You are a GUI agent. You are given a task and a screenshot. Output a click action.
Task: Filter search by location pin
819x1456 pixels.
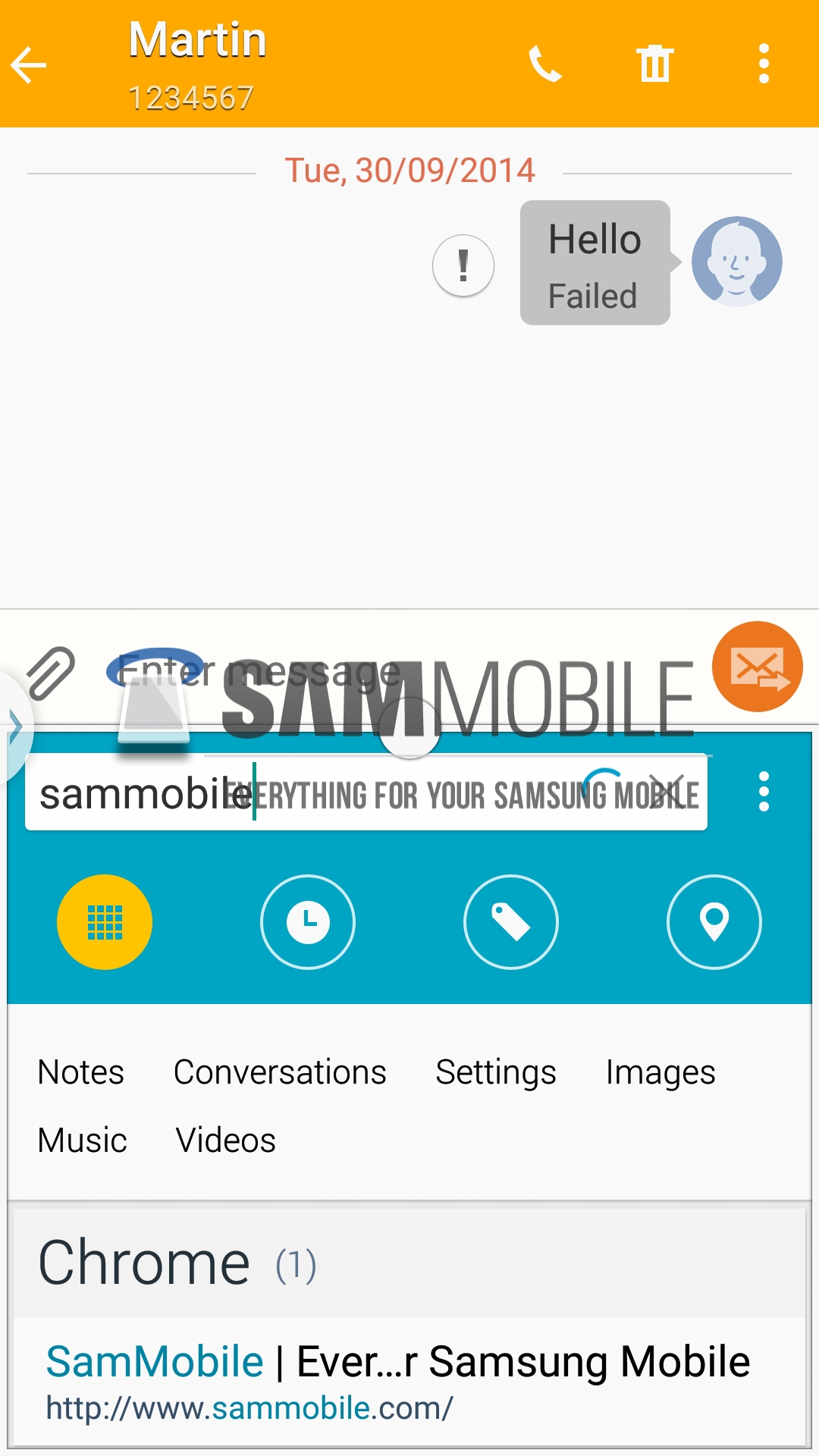coord(714,922)
